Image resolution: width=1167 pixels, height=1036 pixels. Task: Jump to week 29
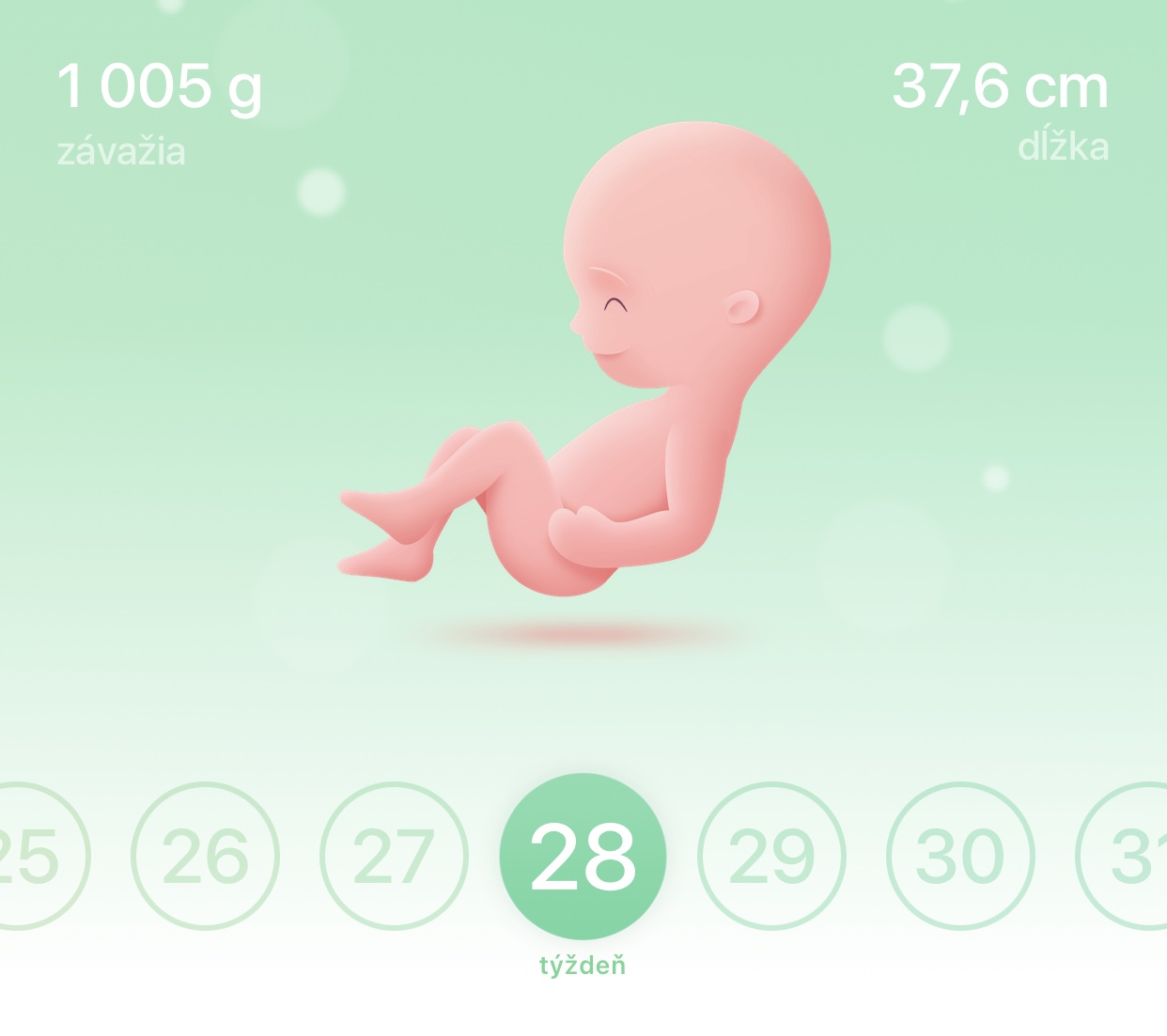click(771, 856)
